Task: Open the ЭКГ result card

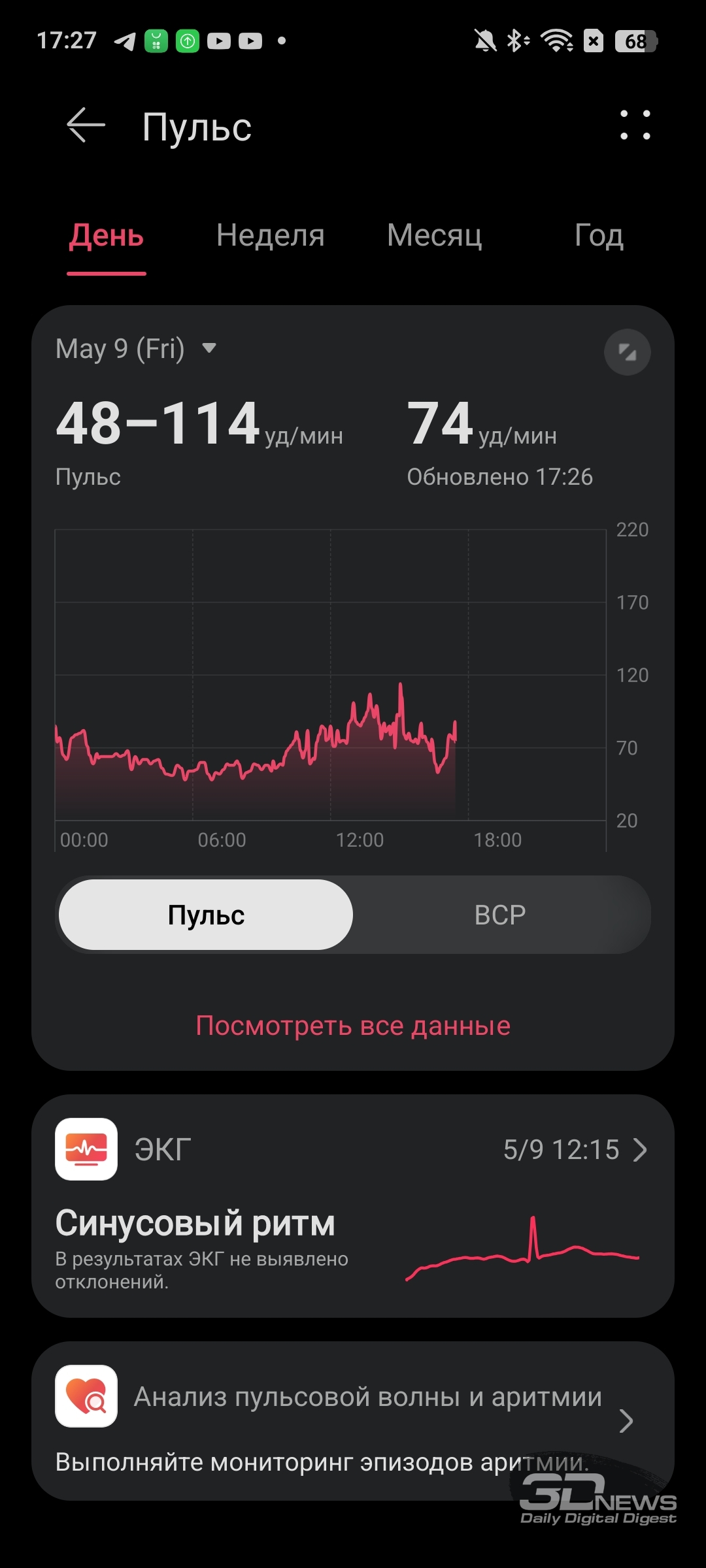Action: click(x=353, y=1206)
